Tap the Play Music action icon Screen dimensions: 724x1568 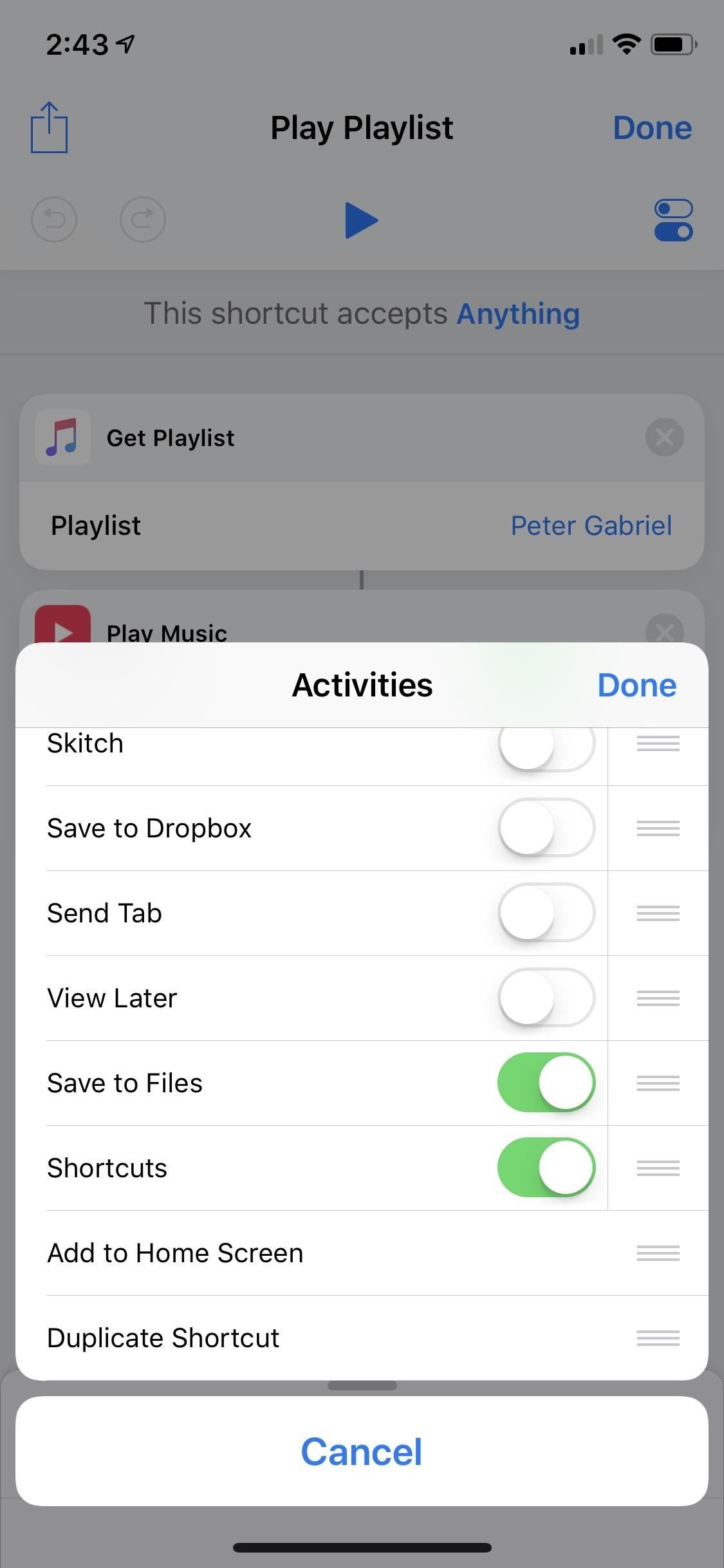(62, 631)
